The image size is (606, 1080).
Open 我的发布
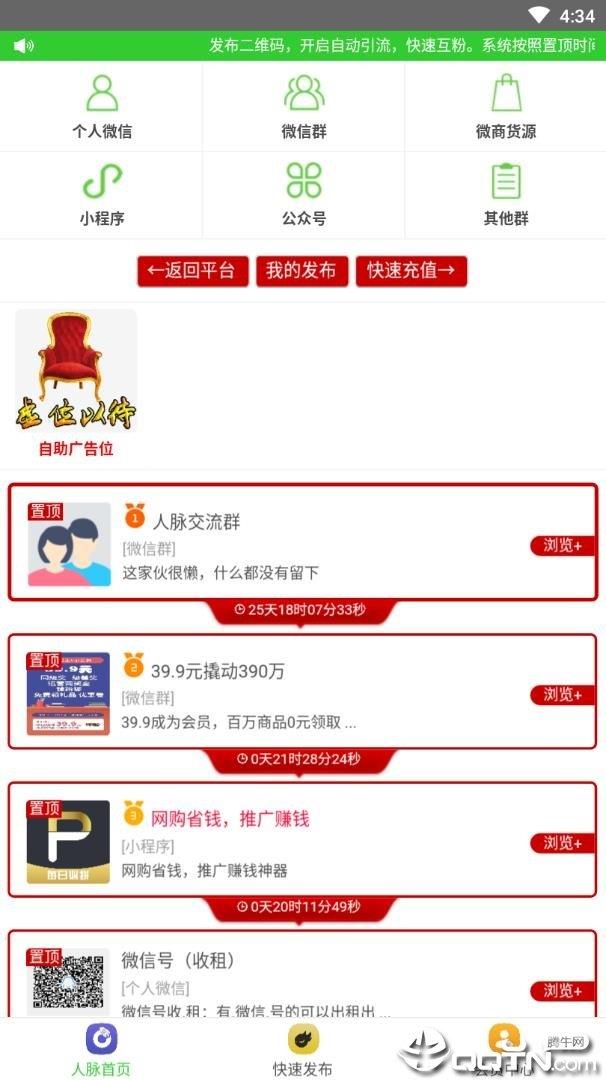coord(301,270)
